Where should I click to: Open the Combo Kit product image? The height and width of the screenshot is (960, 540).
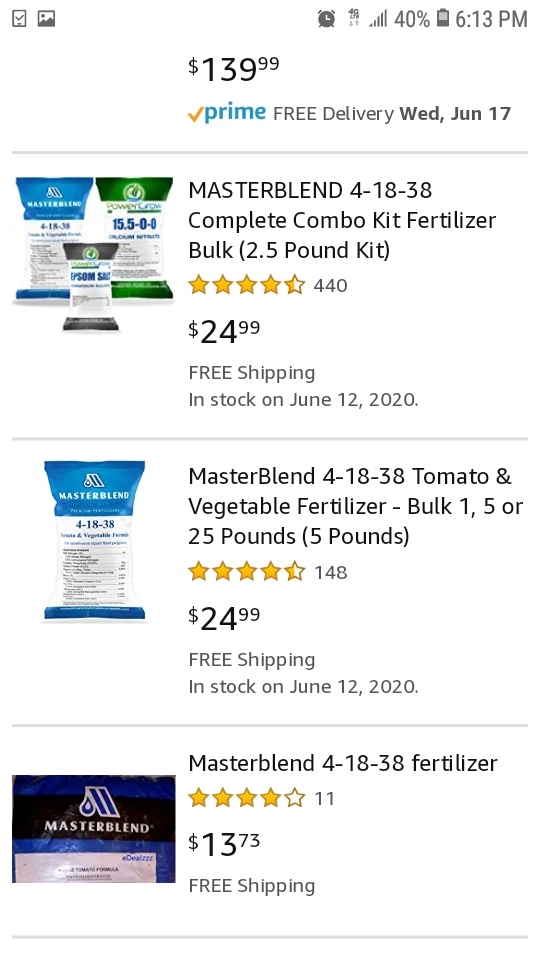[94, 254]
